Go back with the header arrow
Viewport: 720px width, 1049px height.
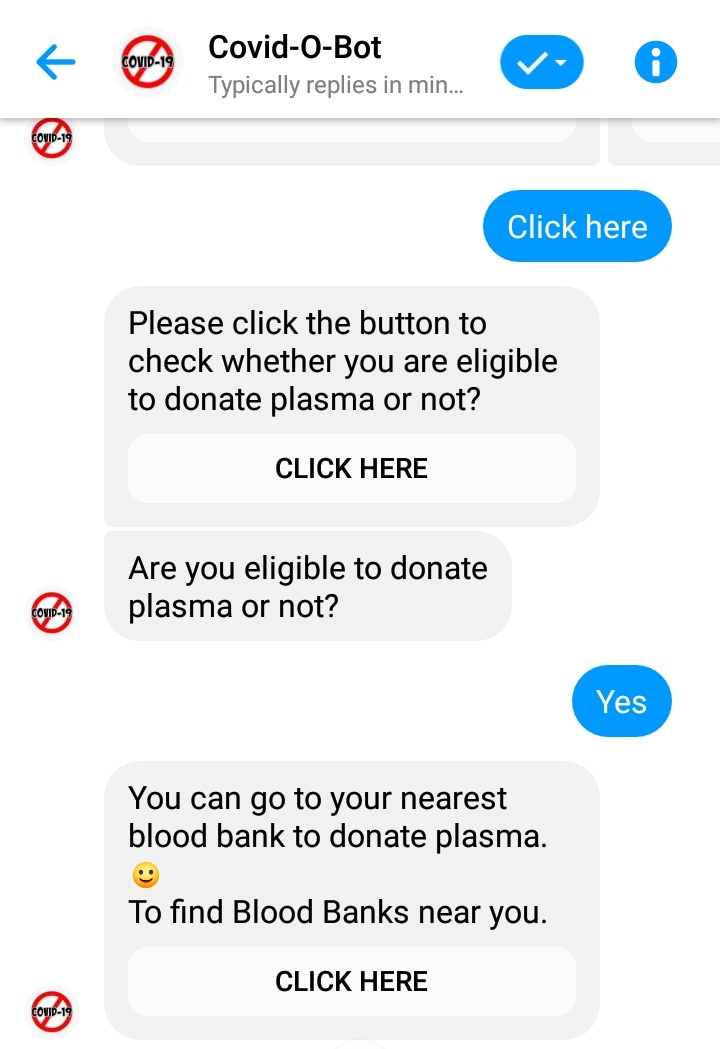(x=55, y=64)
